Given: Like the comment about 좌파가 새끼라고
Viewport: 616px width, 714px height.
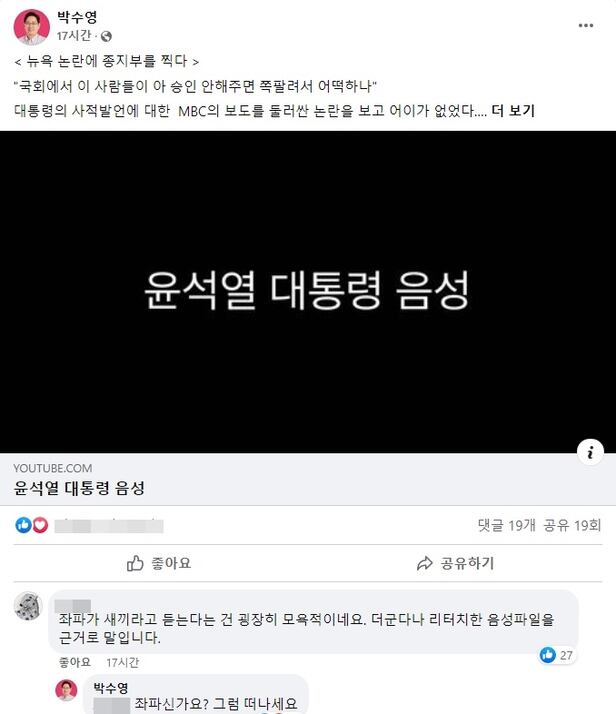Looking at the screenshot, I should coord(74,662).
